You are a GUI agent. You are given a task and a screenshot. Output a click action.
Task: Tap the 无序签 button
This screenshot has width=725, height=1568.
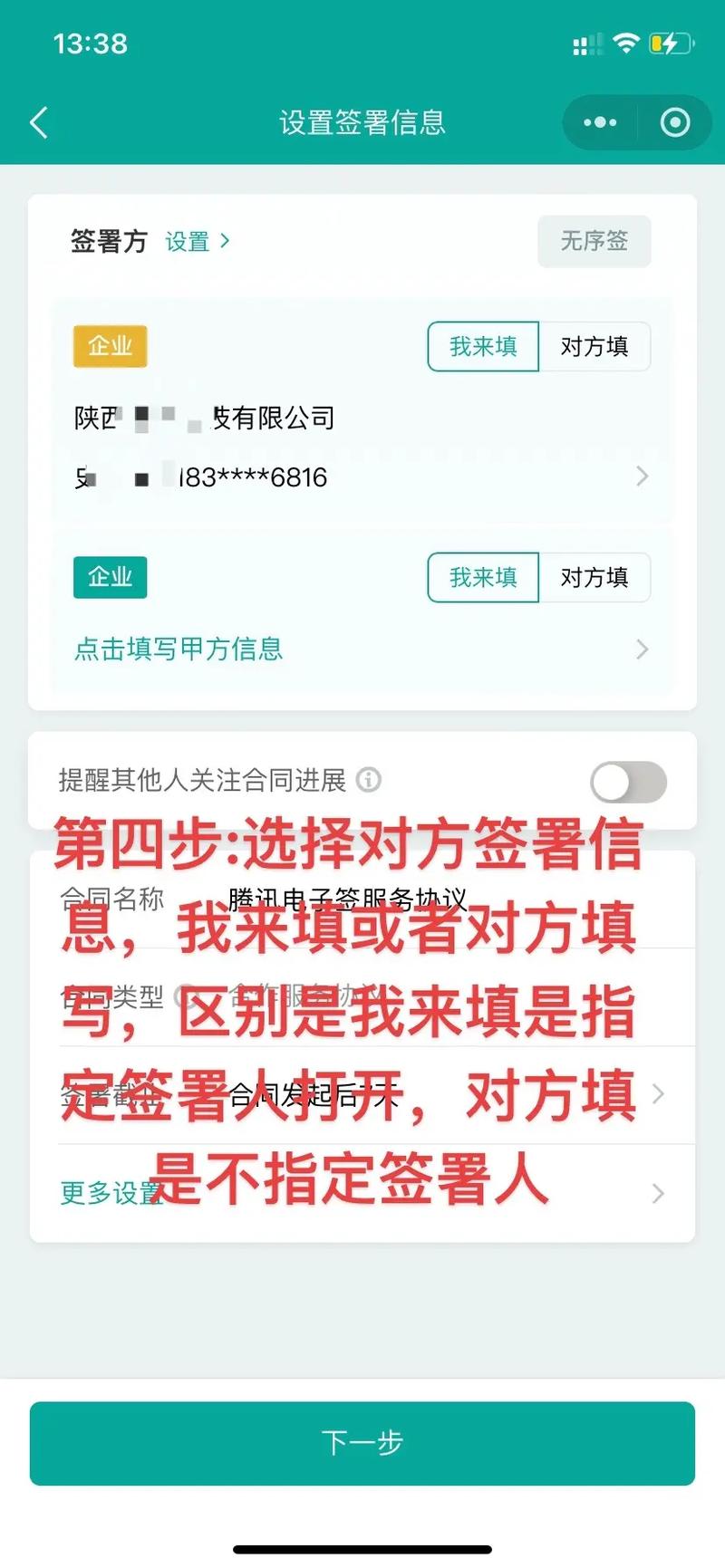pos(594,241)
